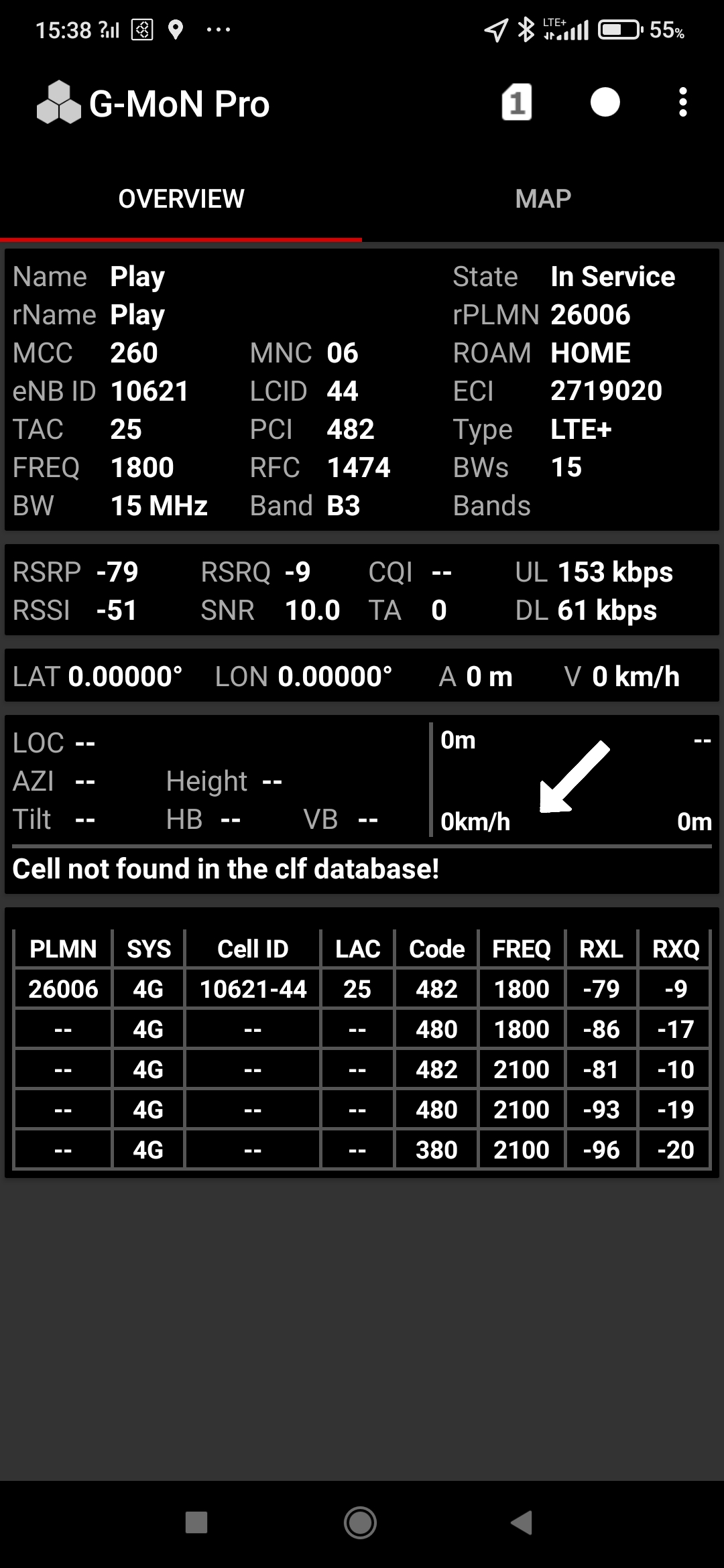Open the three-dot overflow menu

coord(682,103)
